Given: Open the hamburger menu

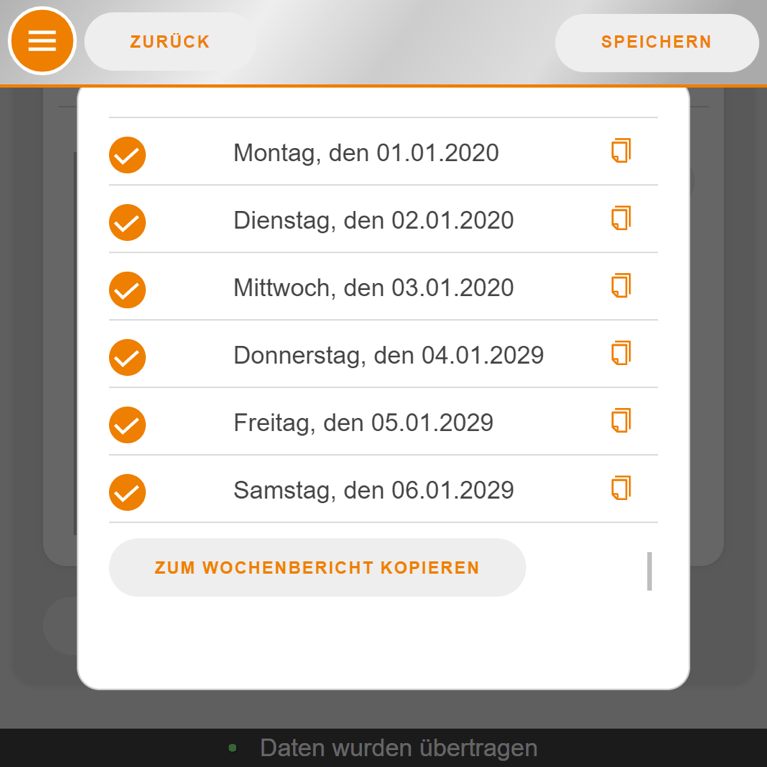Looking at the screenshot, I should [42, 41].
